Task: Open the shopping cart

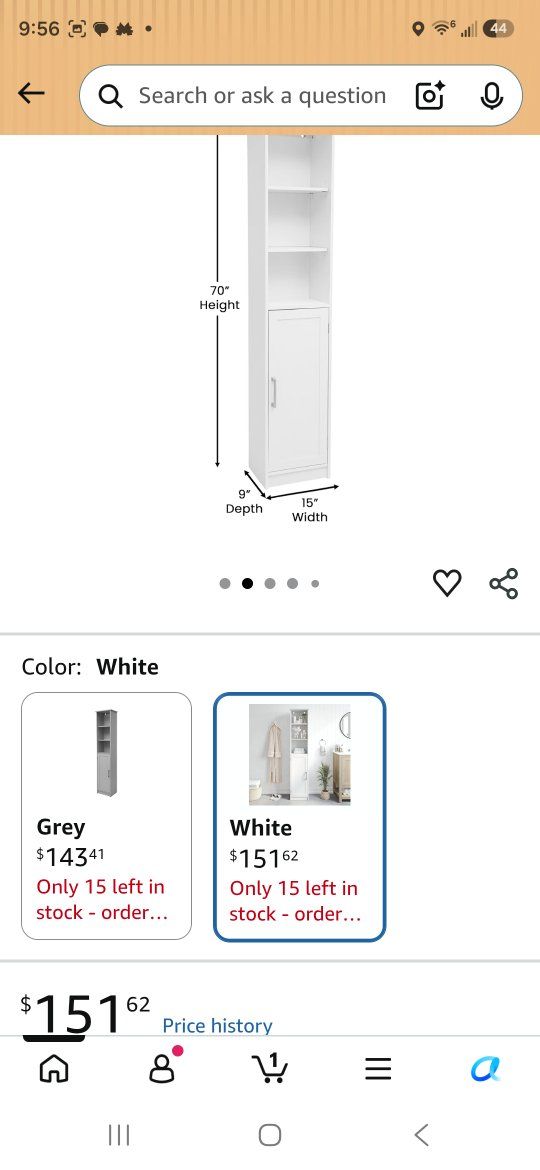Action: point(269,1067)
